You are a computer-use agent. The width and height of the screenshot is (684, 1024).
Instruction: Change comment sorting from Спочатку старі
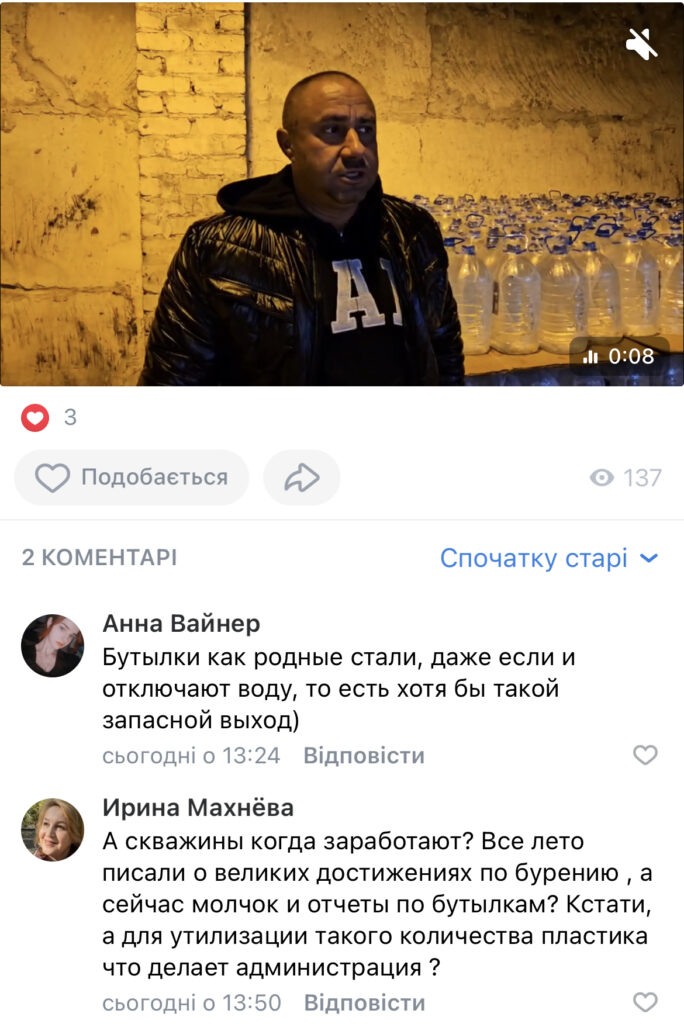548,558
